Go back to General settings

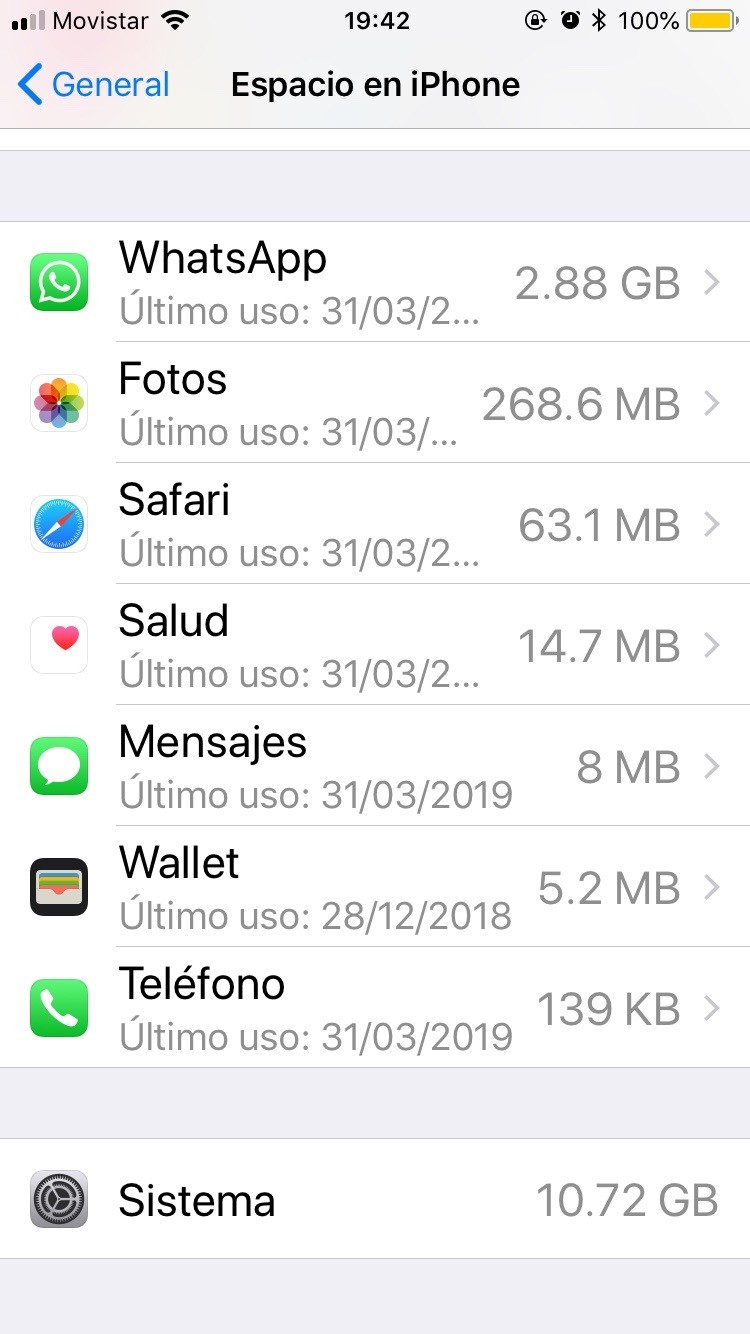[95, 85]
